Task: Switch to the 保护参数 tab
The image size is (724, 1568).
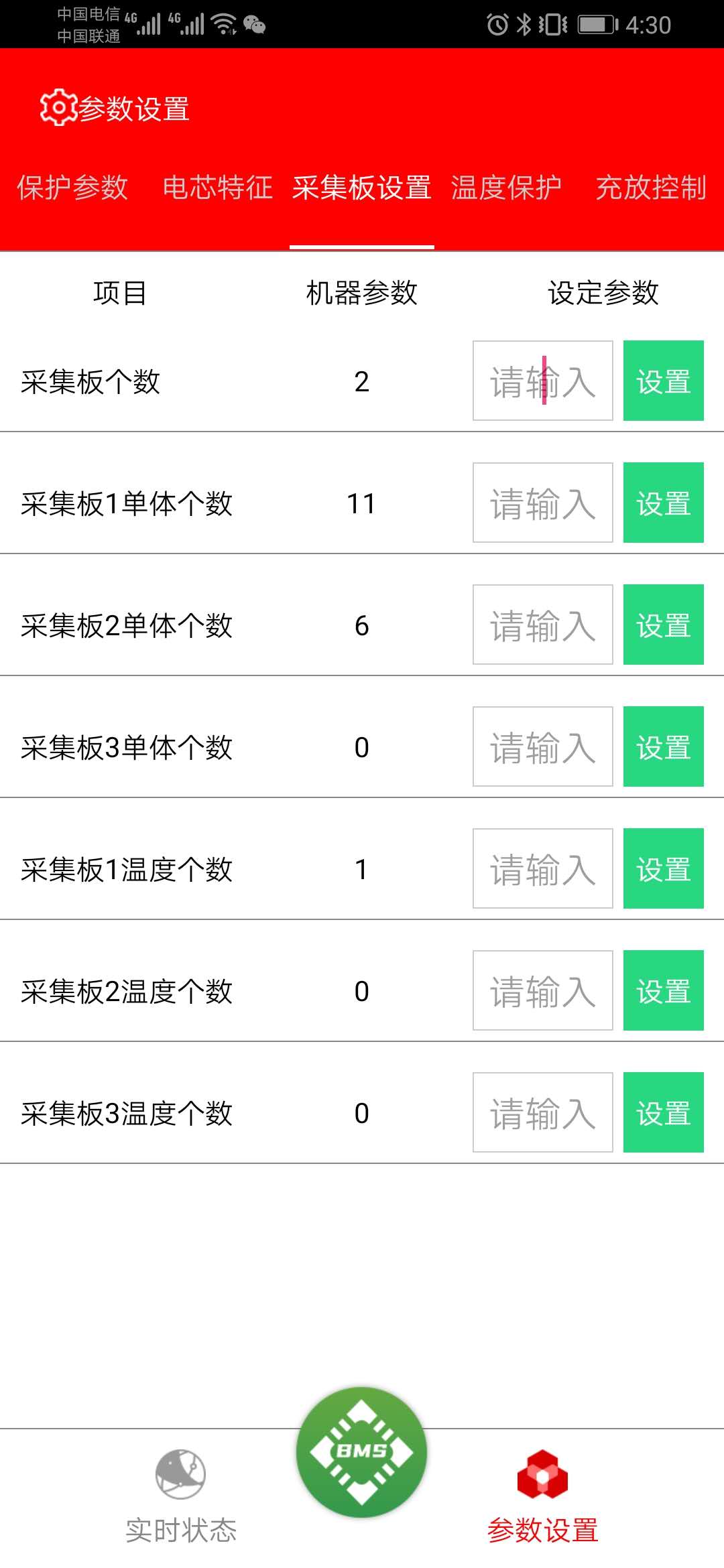Action: (72, 188)
